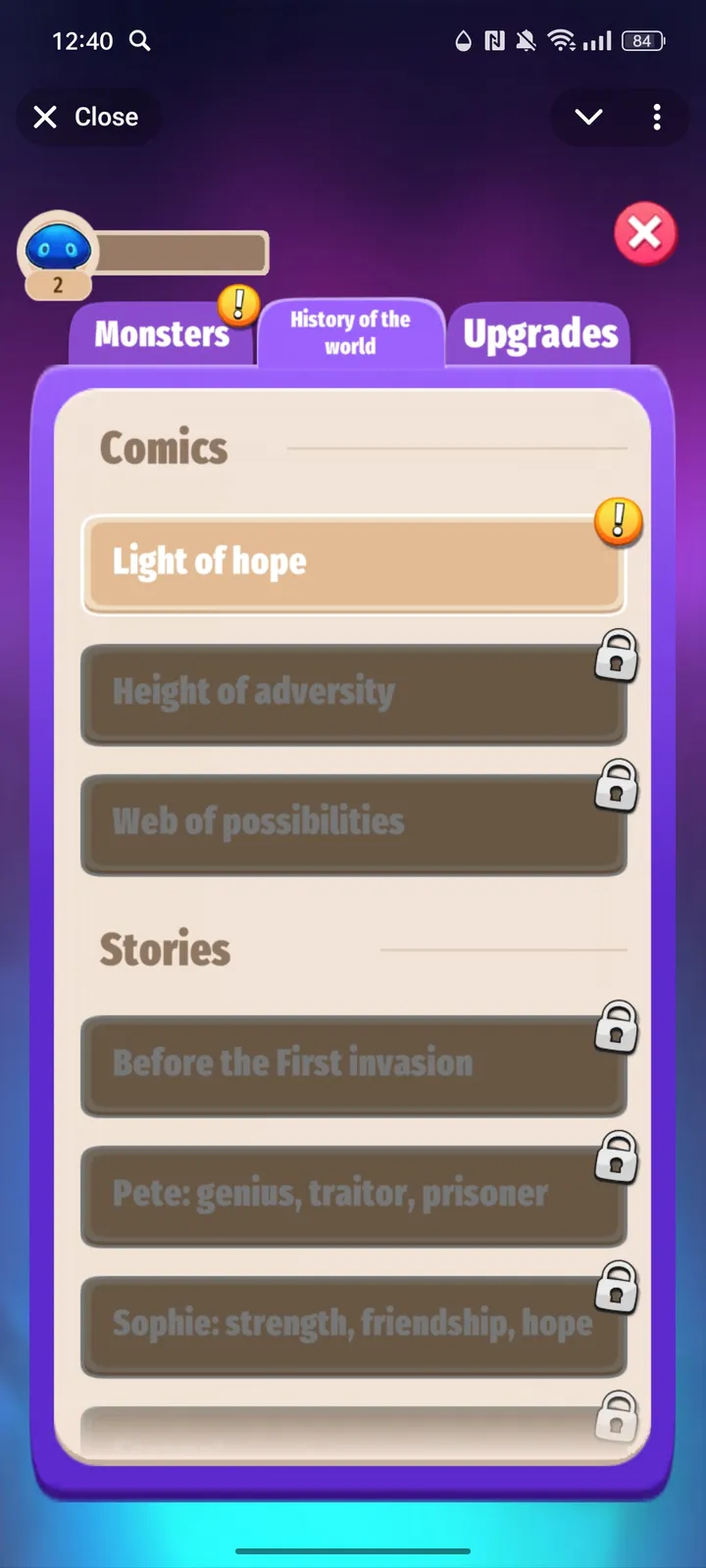Screen dimensions: 706x1568
Task: Tap Pete: genius, traitor, prisoner story
Action: (353, 1195)
